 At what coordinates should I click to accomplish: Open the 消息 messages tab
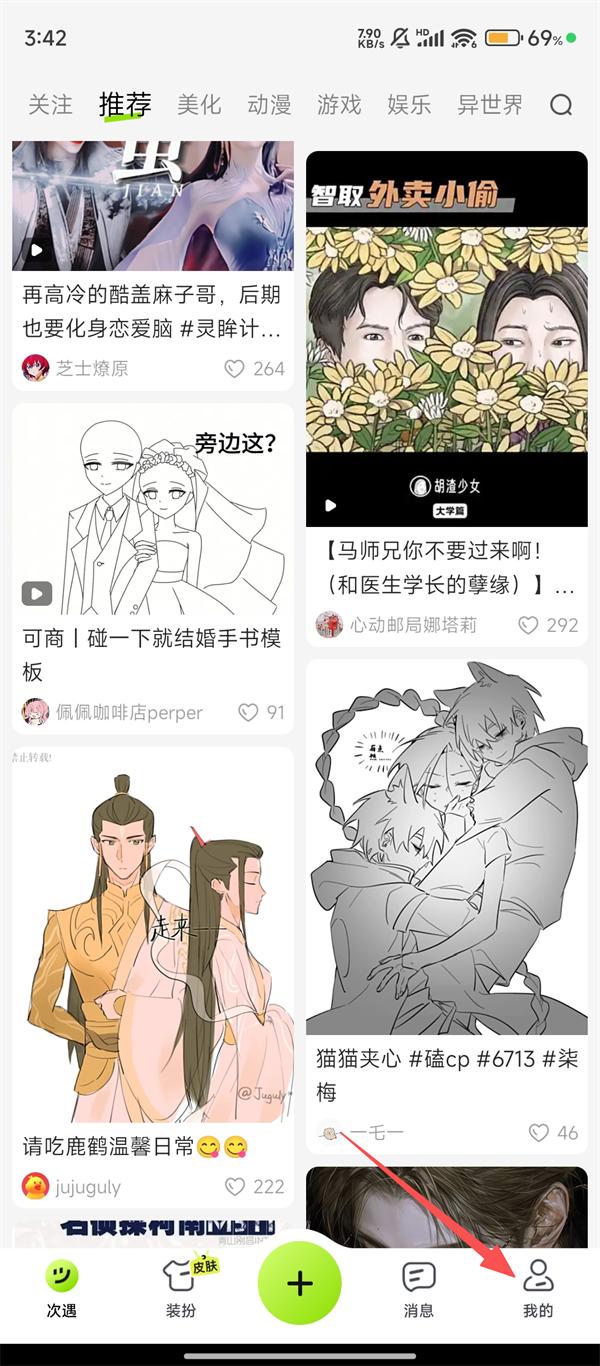click(x=418, y=1287)
